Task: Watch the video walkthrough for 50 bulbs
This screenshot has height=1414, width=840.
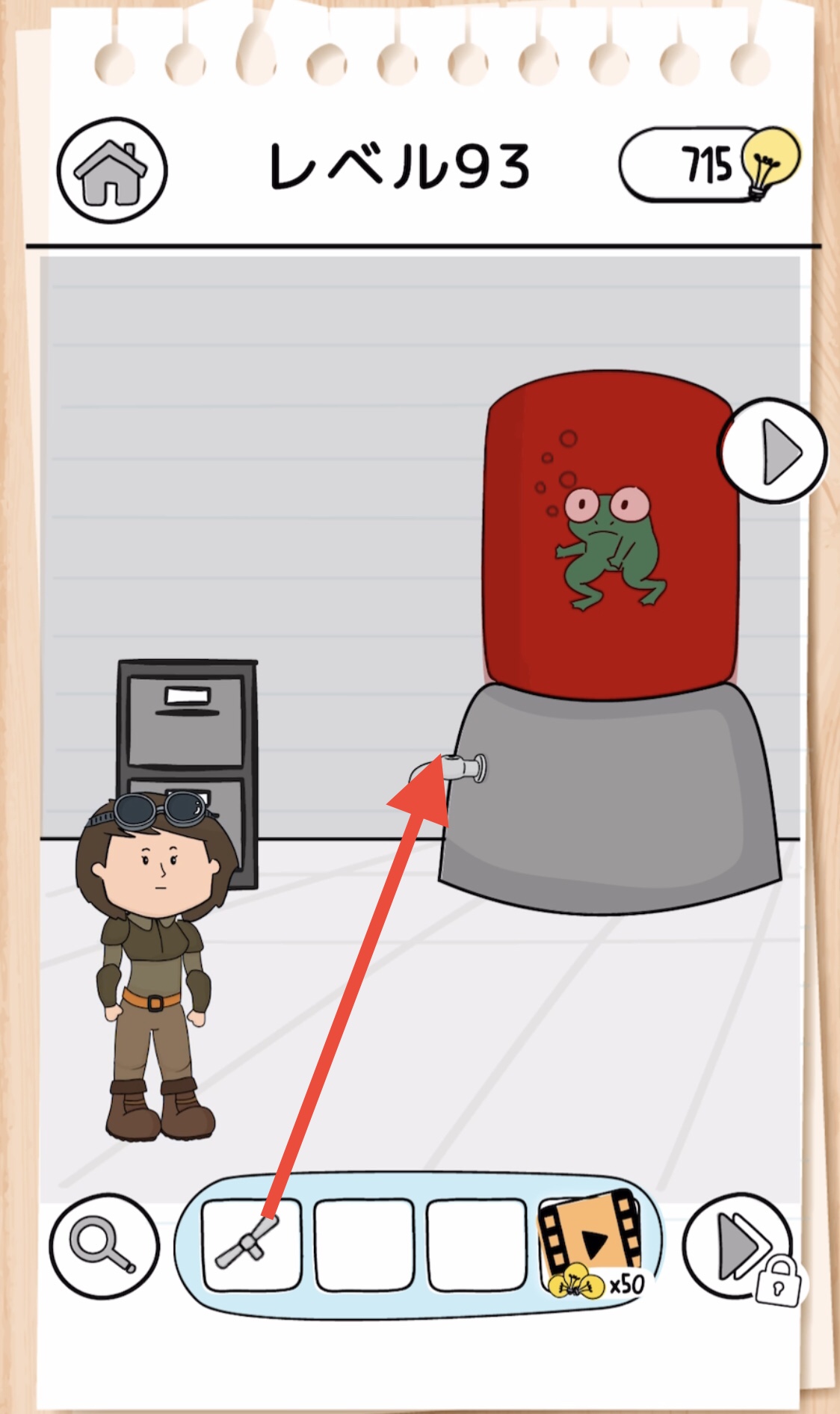Action: coord(590,1245)
